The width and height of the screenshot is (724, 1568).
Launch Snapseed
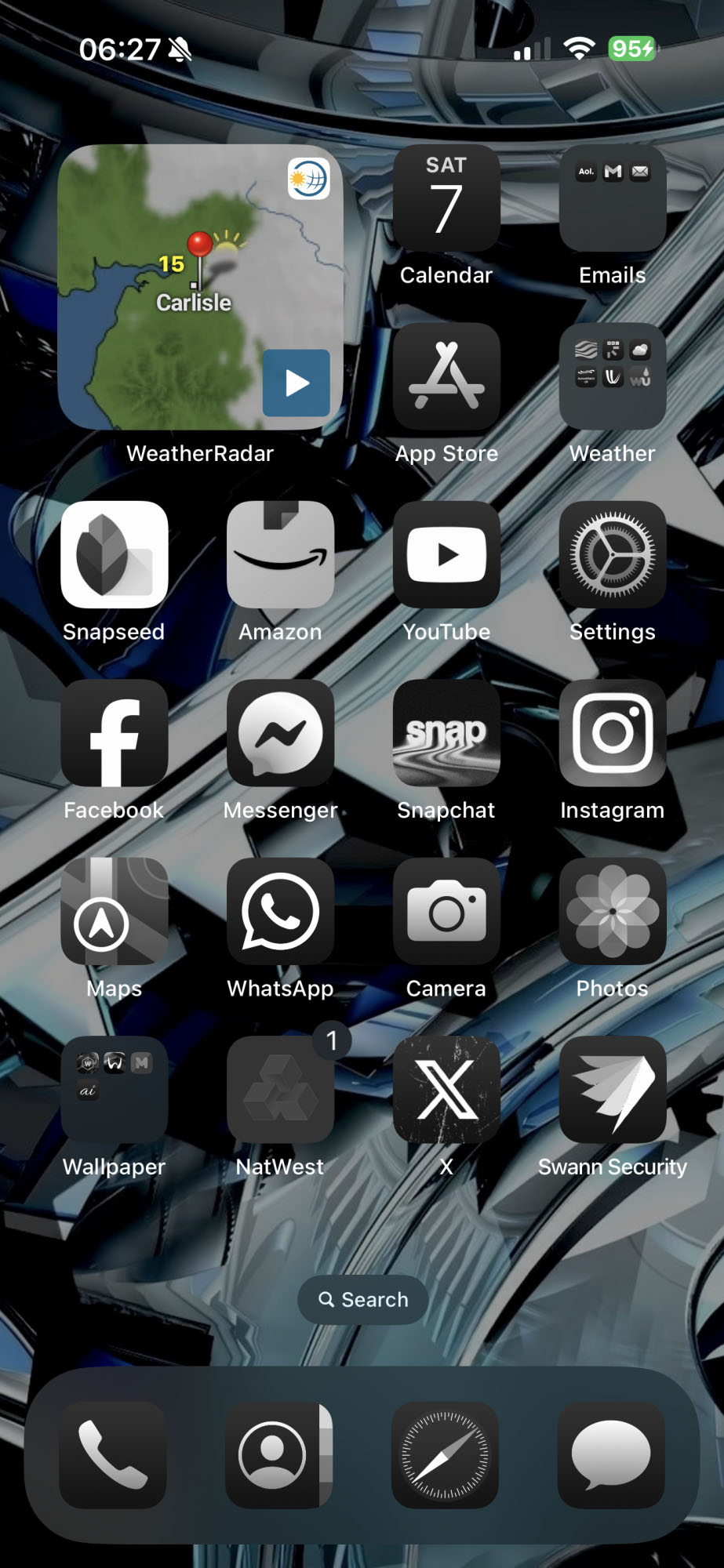tap(115, 555)
